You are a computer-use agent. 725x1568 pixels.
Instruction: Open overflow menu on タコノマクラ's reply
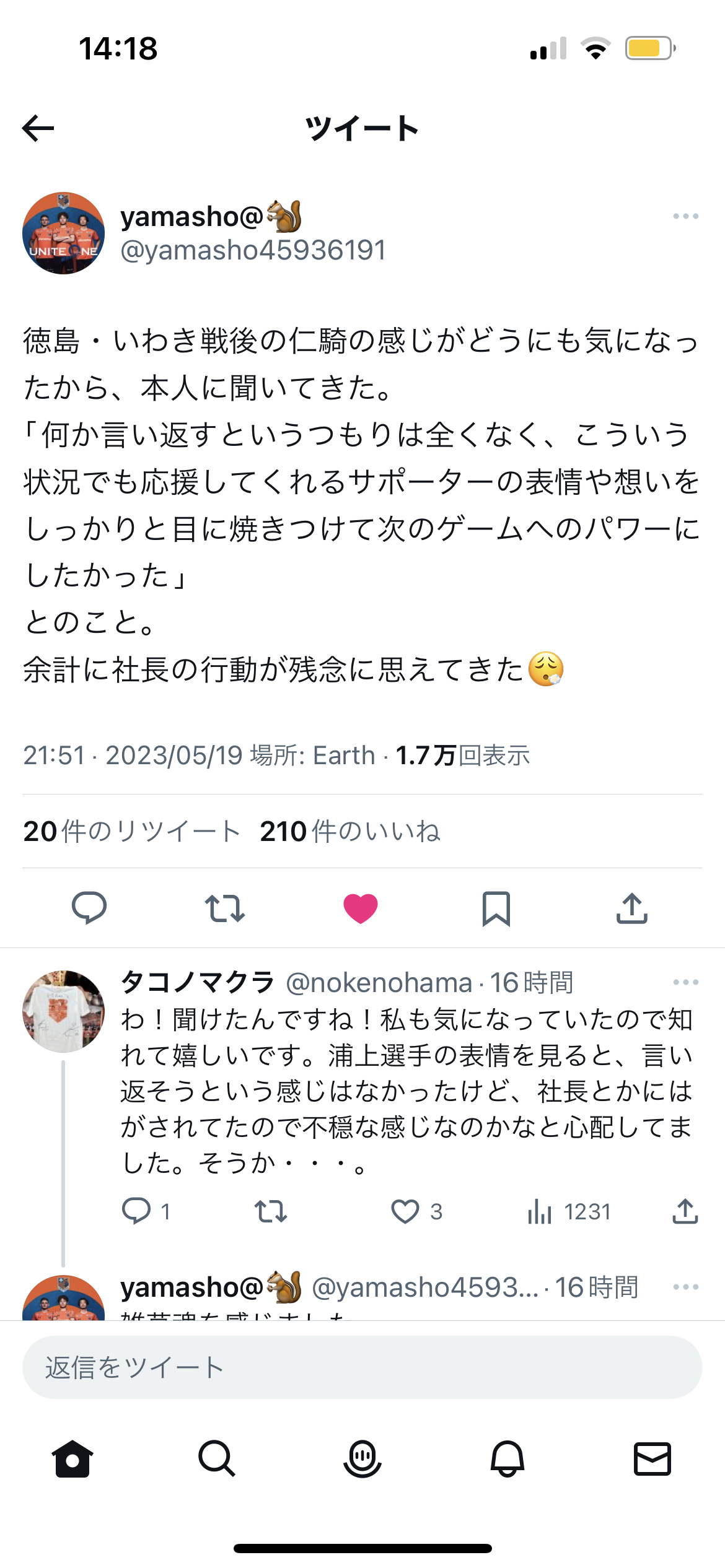tap(685, 982)
